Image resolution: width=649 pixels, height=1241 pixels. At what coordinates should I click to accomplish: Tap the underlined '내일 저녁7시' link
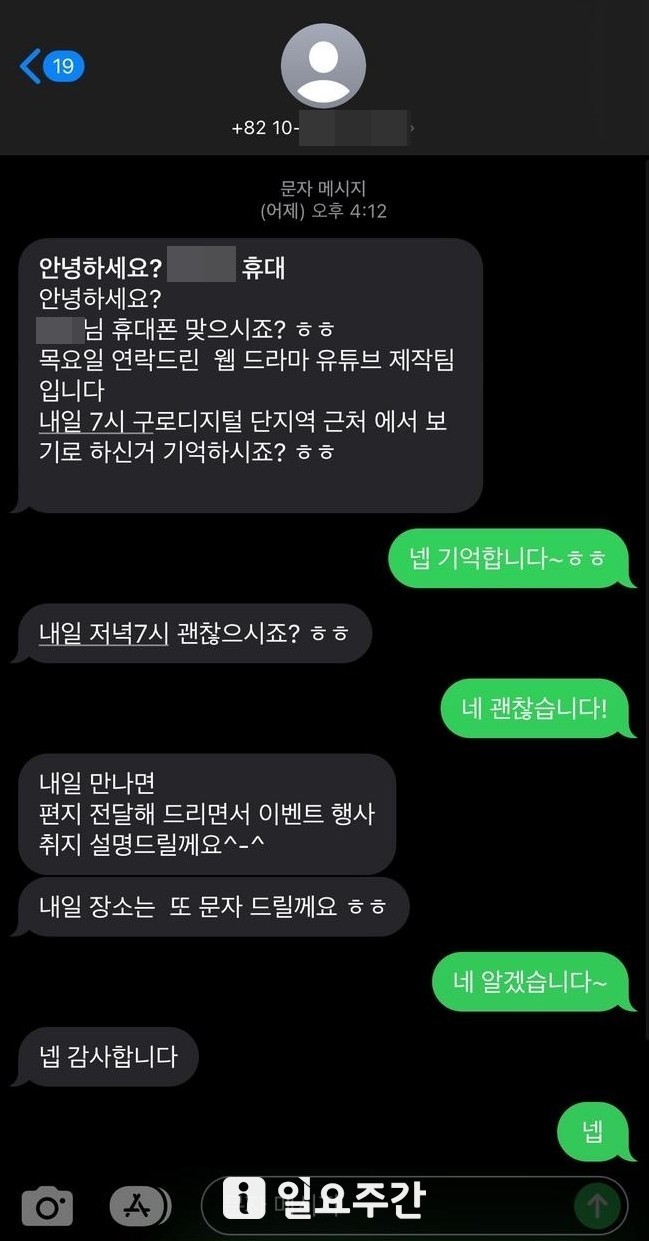[103, 634]
